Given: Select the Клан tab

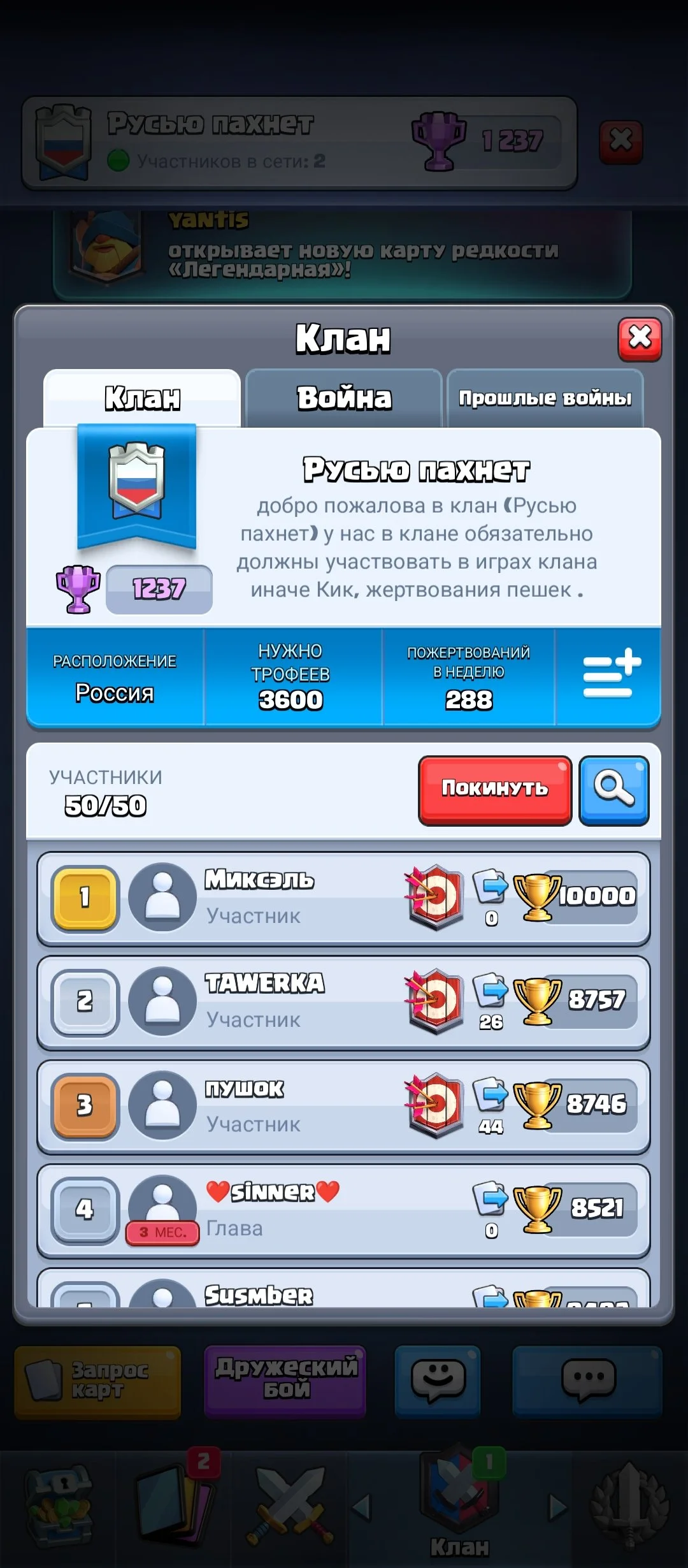Looking at the screenshot, I should [142, 398].
